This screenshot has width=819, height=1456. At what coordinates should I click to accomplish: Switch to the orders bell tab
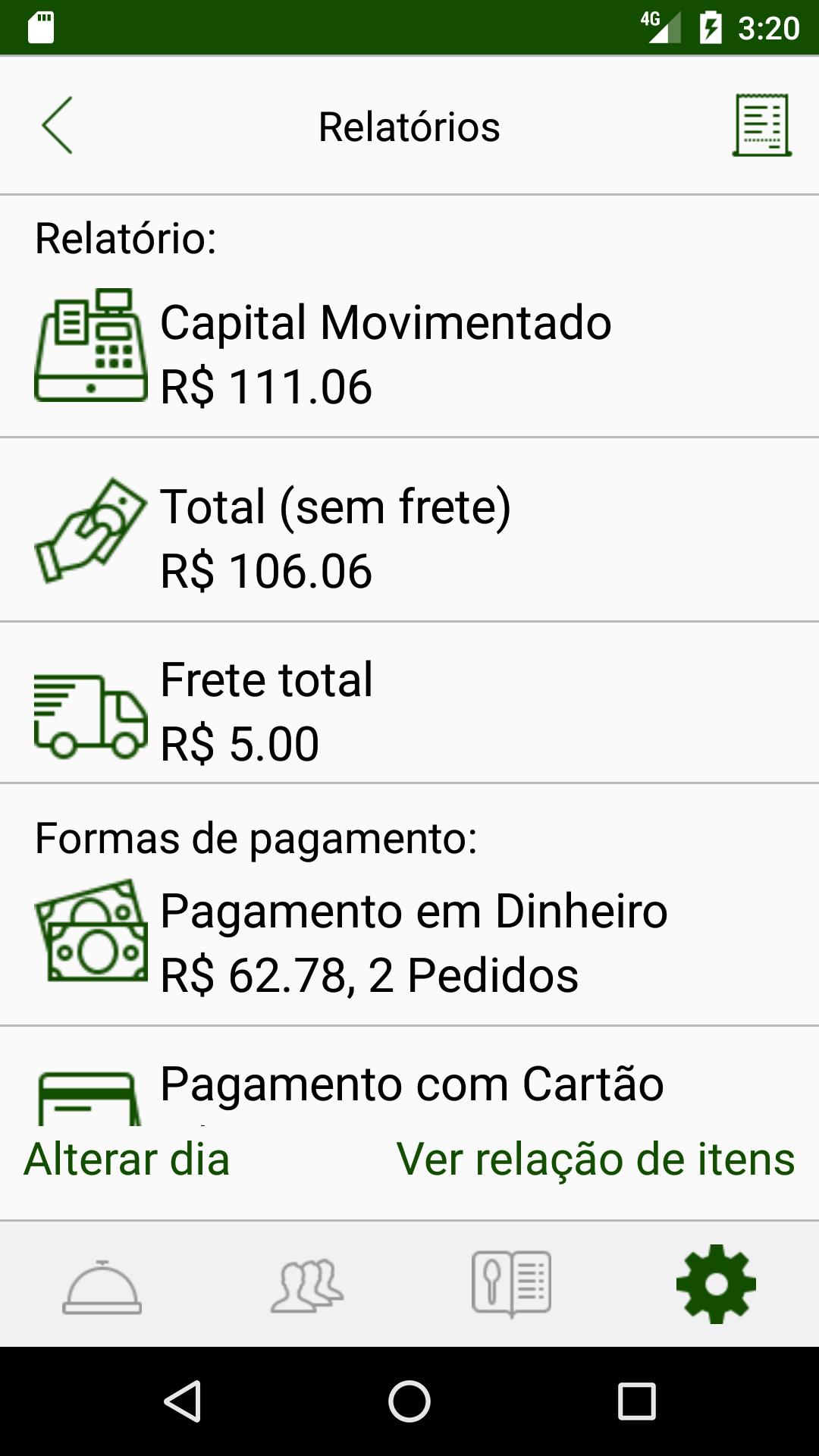tap(102, 1287)
